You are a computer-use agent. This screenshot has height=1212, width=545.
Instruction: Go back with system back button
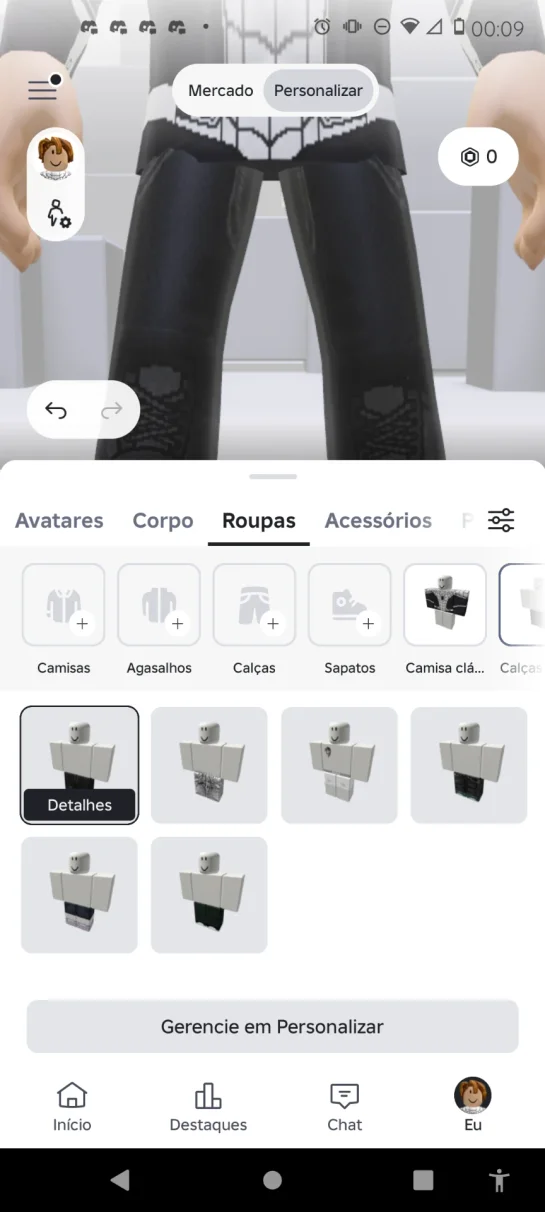tap(120, 1180)
